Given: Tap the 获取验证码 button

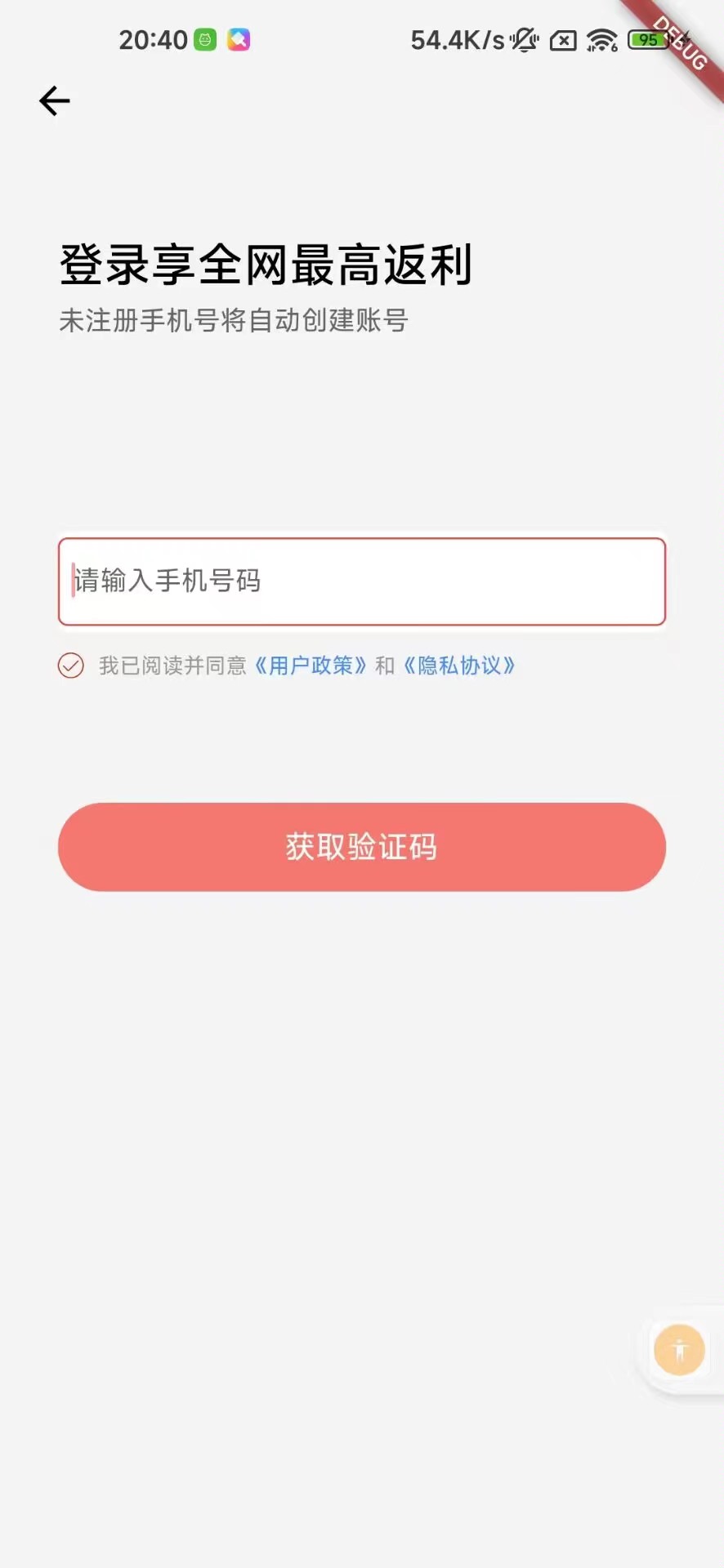Looking at the screenshot, I should (x=362, y=847).
